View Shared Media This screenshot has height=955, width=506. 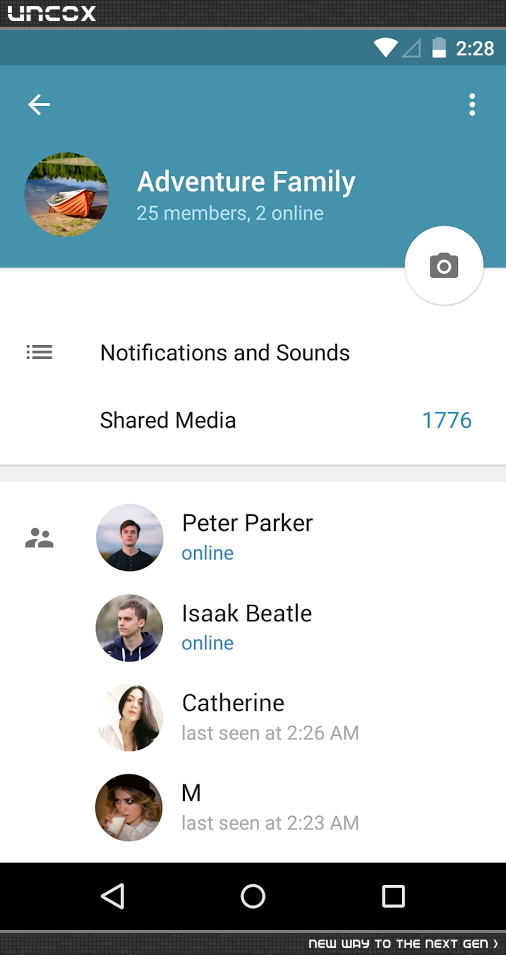click(x=253, y=420)
